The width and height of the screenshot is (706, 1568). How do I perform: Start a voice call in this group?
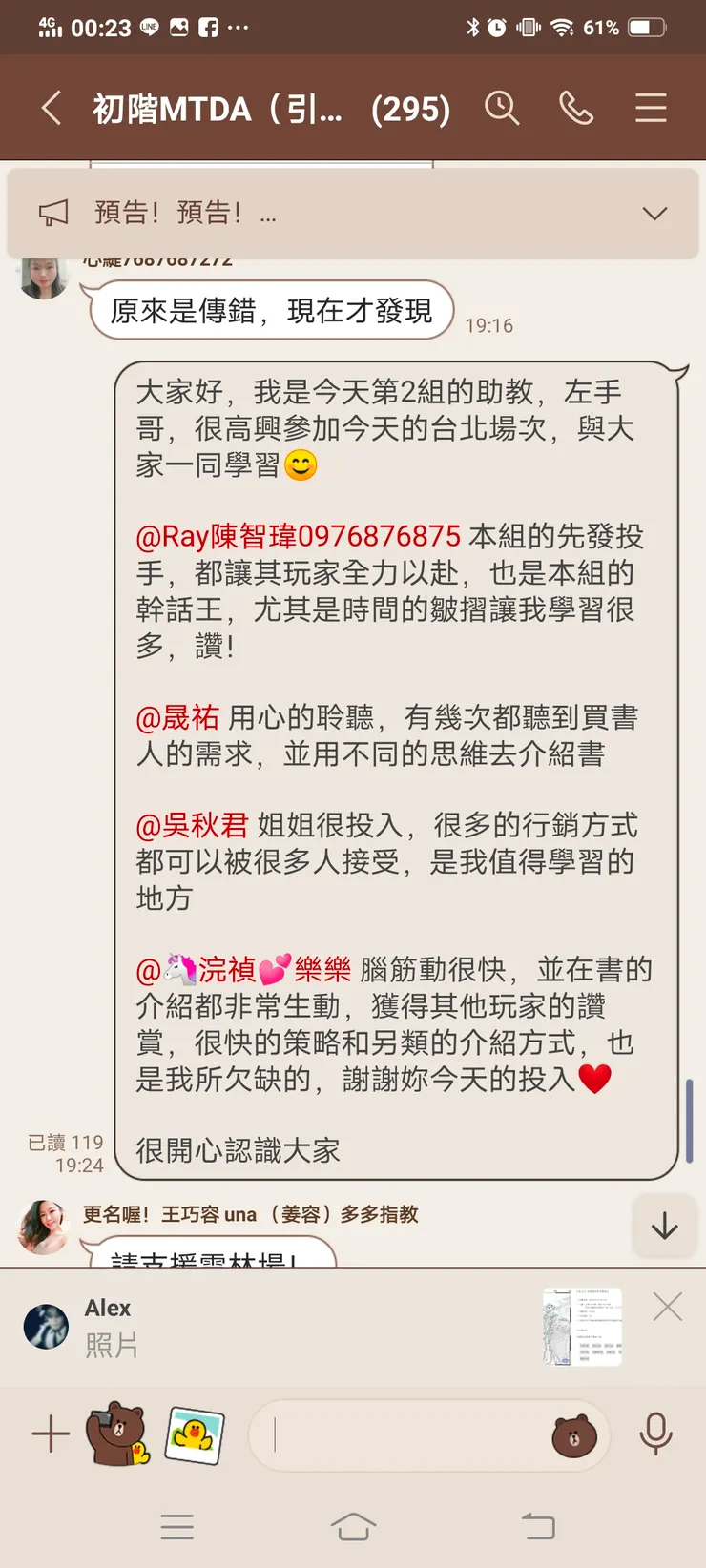577,109
